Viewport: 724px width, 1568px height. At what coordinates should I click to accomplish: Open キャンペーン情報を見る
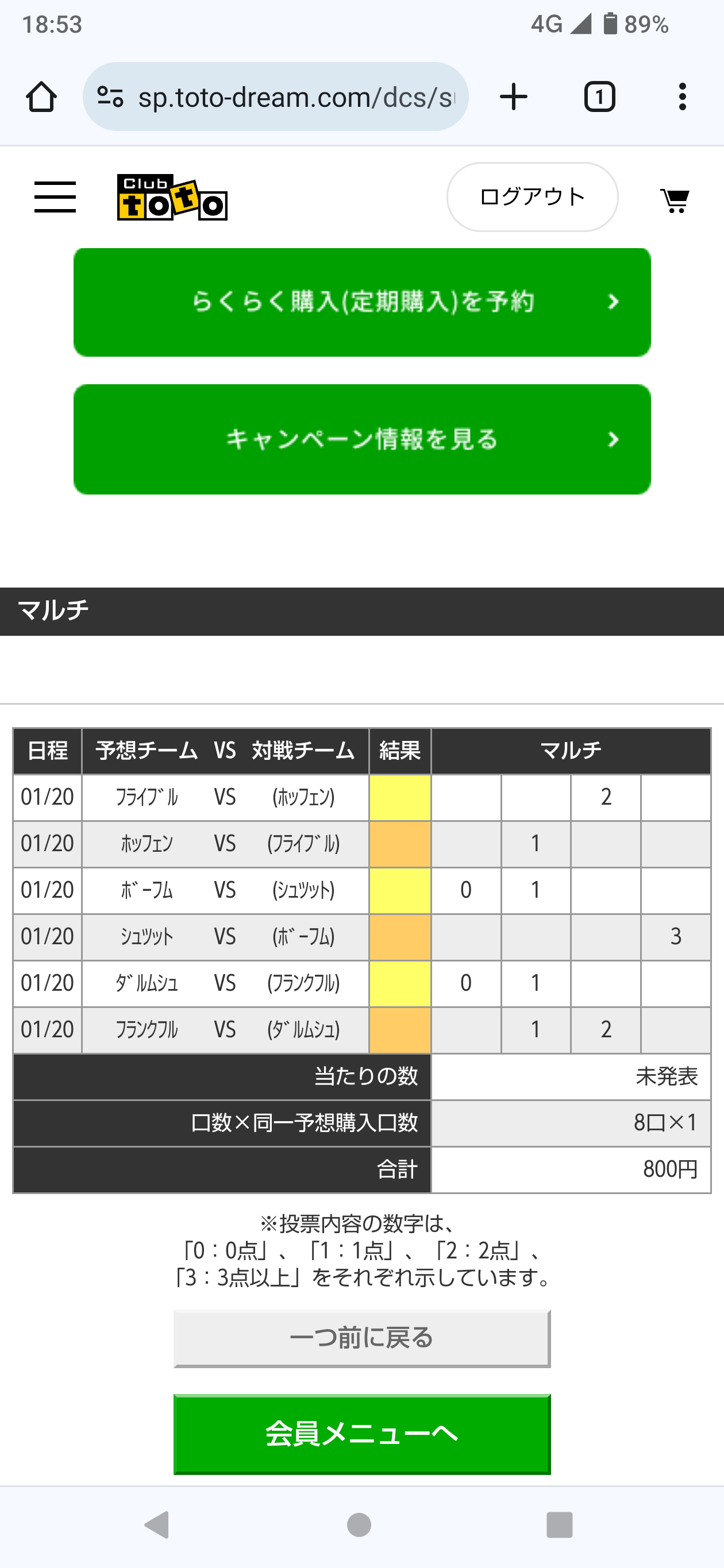(363, 439)
